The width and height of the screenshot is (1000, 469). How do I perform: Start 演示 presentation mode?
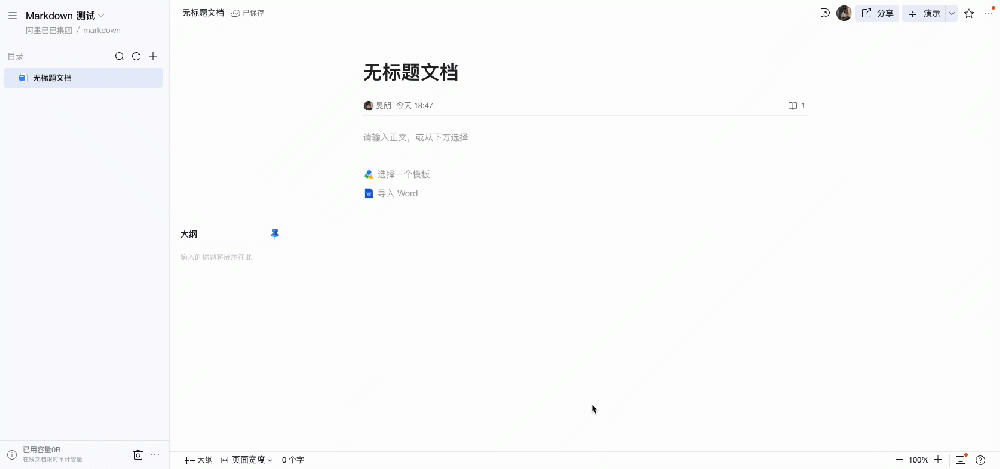point(924,14)
